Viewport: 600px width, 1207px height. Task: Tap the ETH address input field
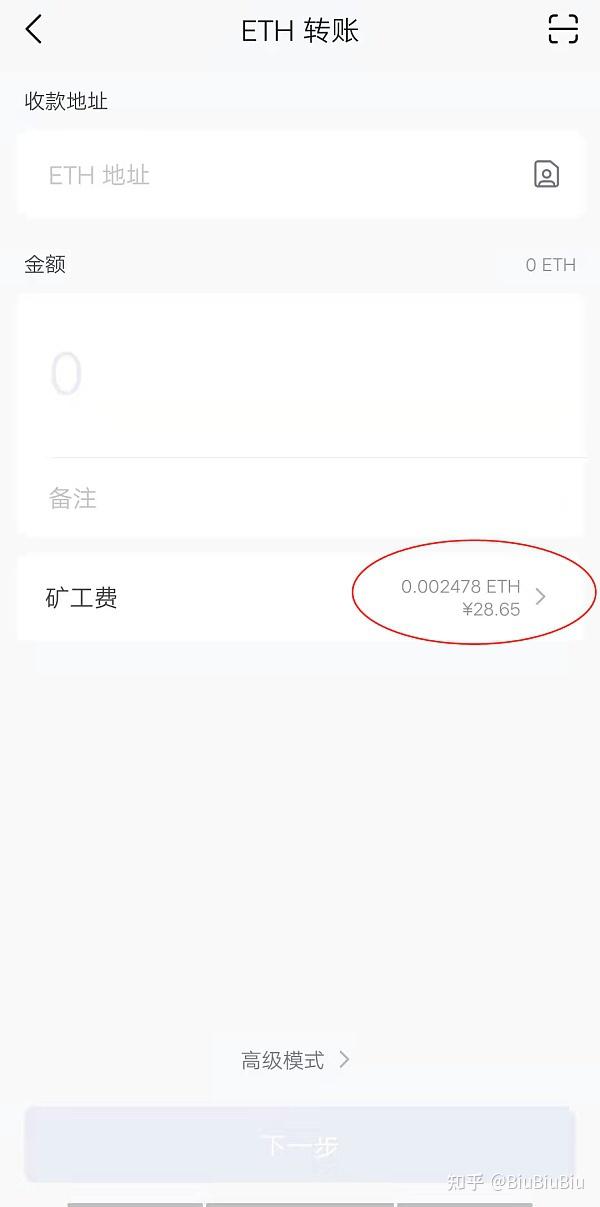270,175
